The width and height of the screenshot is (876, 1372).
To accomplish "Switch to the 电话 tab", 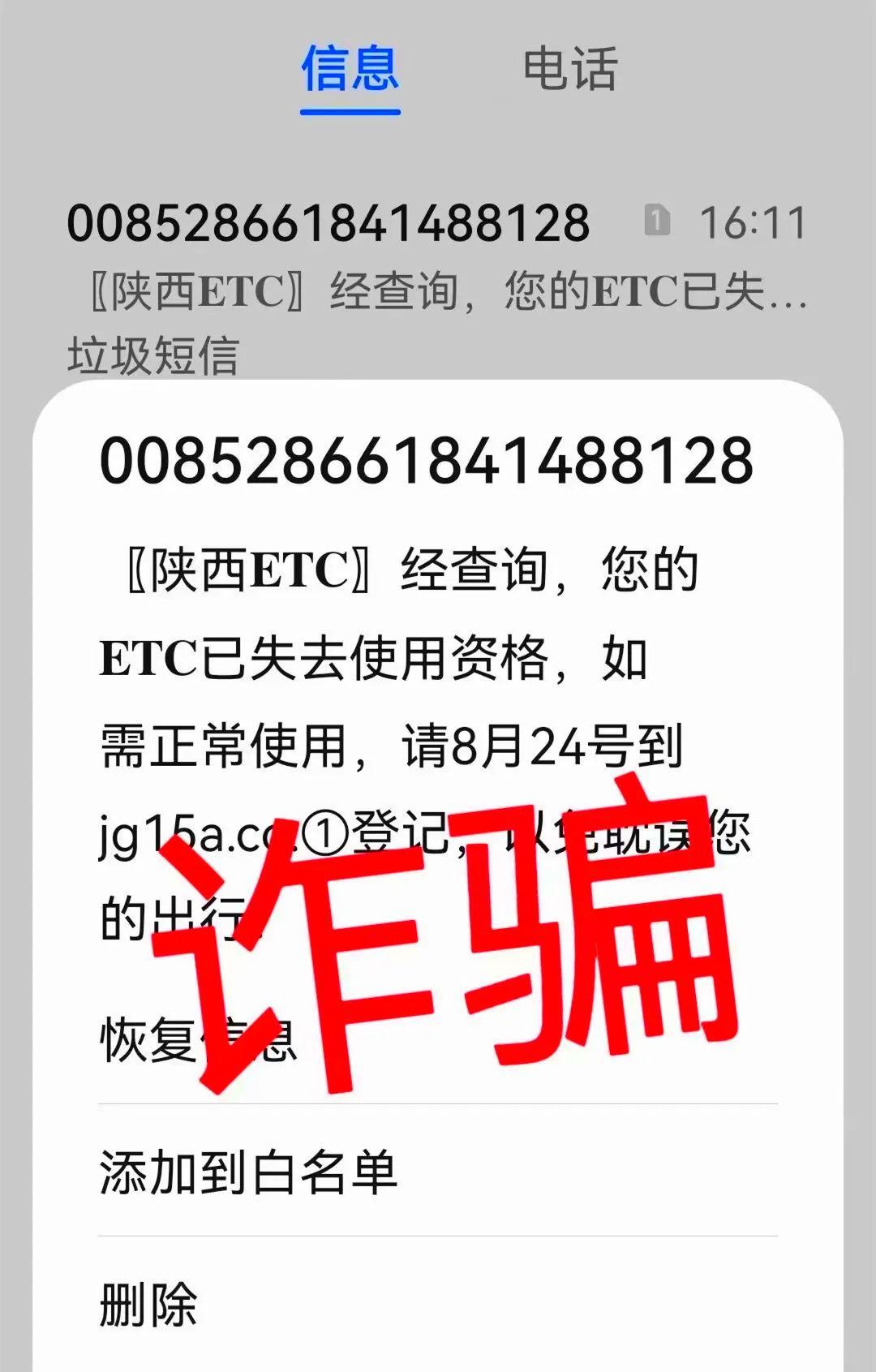I will (570, 70).
